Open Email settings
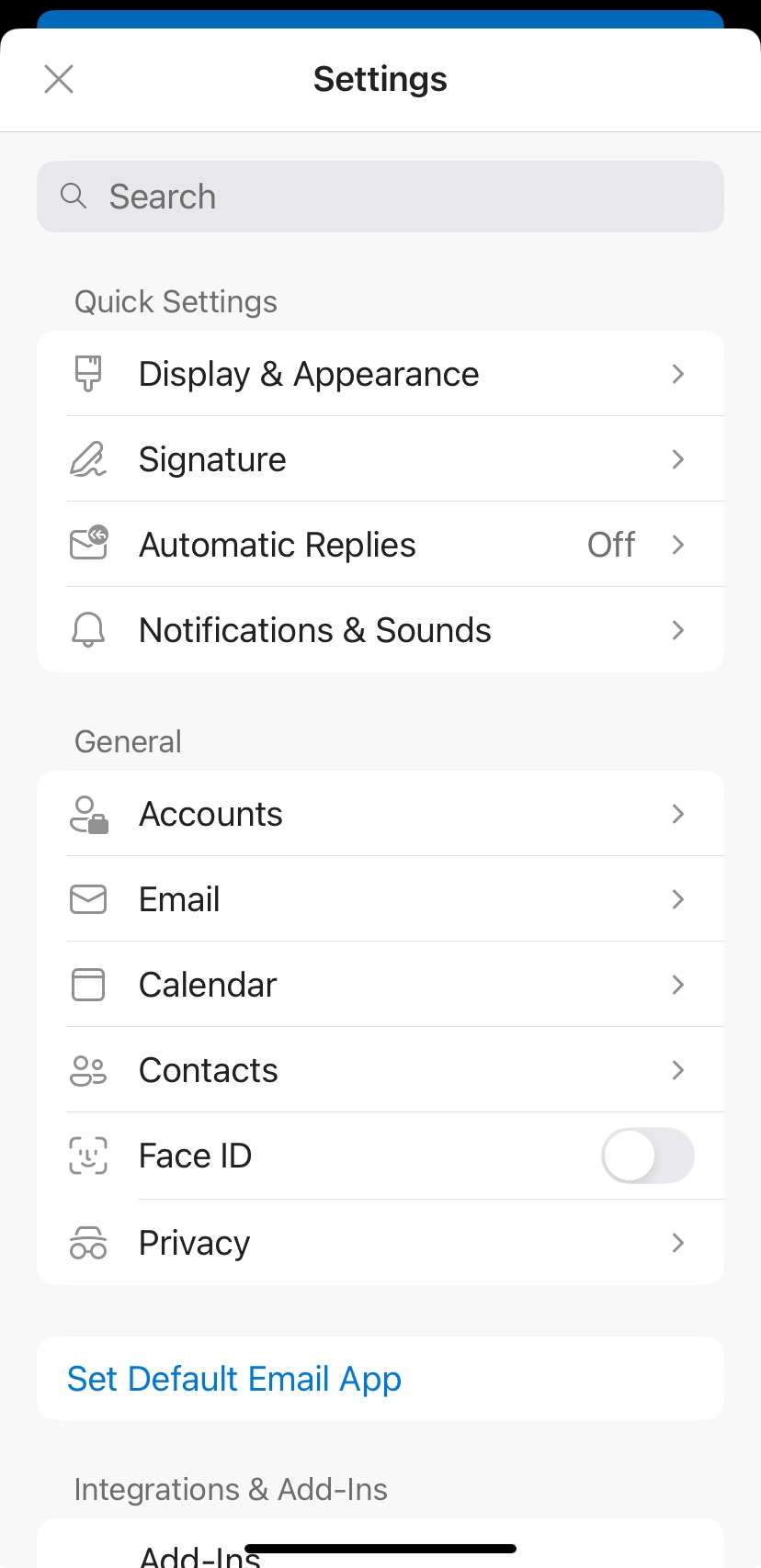Screen dimensions: 761x1568 pyautogui.click(x=380, y=899)
